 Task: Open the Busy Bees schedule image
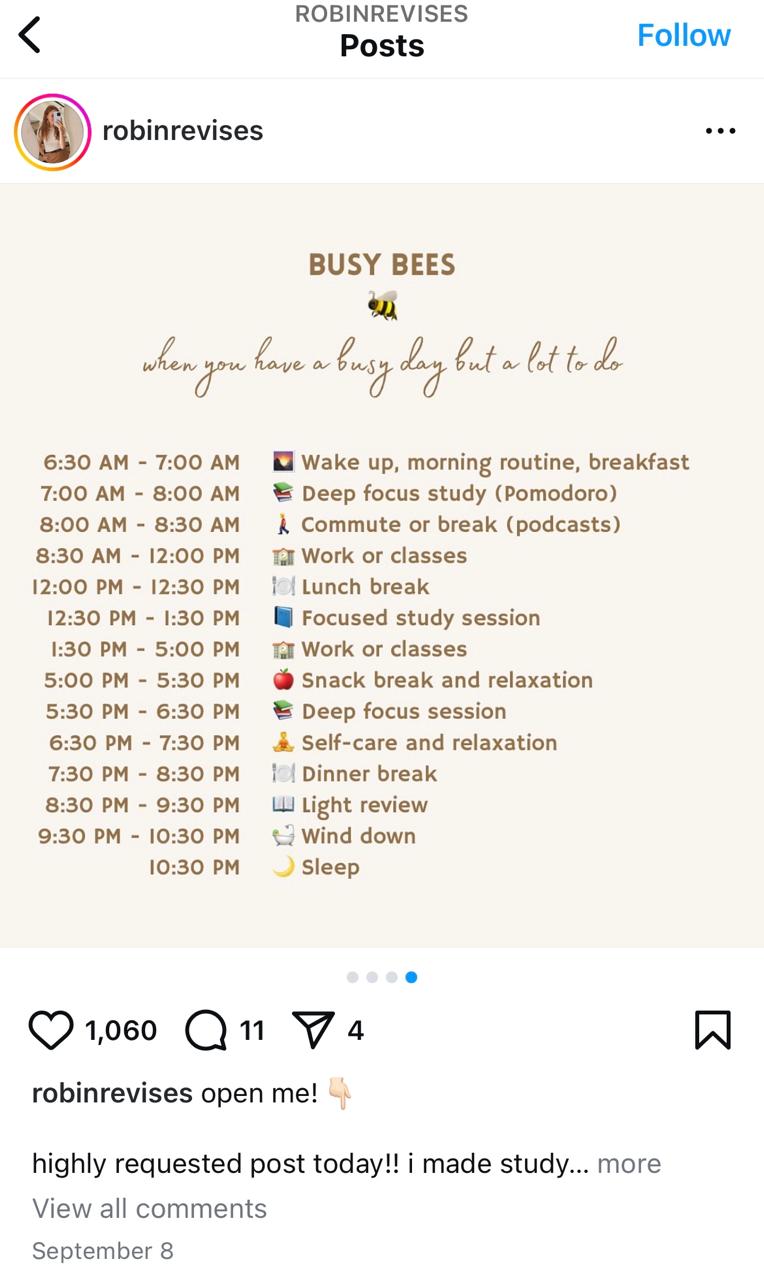[382, 565]
